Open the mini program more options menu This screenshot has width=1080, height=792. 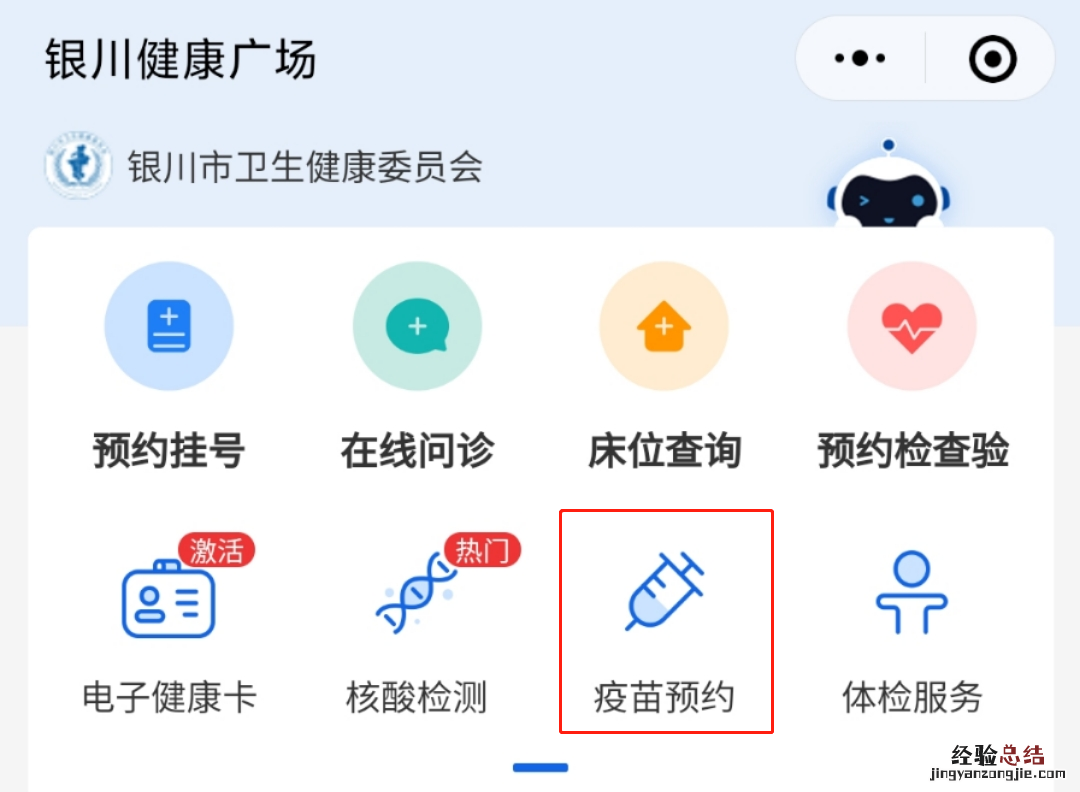click(x=860, y=58)
